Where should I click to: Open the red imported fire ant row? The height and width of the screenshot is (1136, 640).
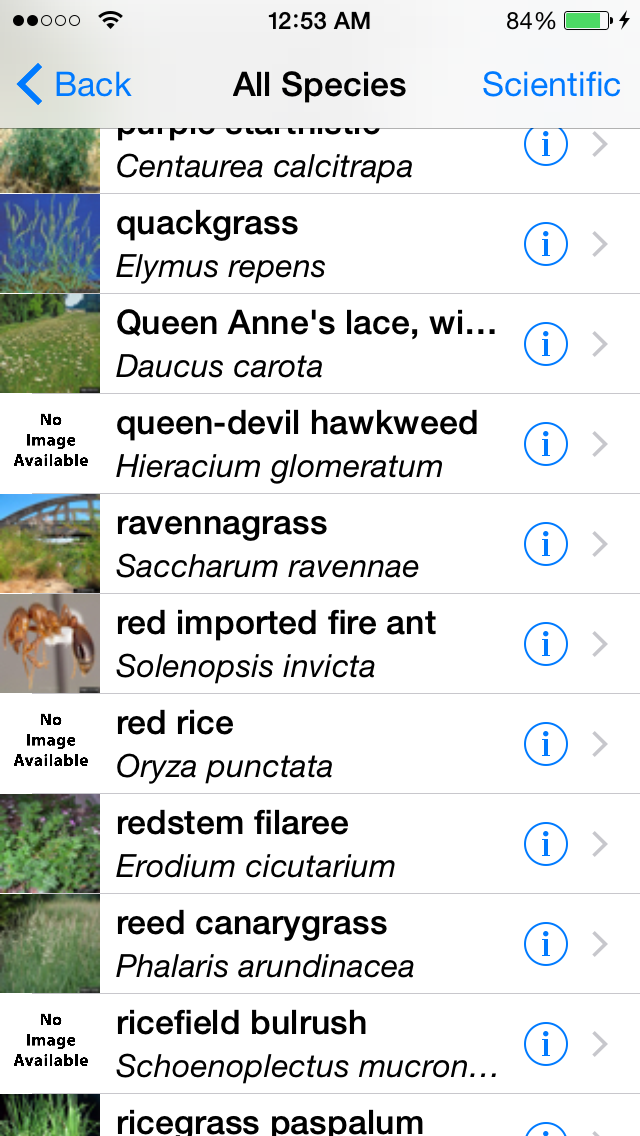(x=300, y=644)
